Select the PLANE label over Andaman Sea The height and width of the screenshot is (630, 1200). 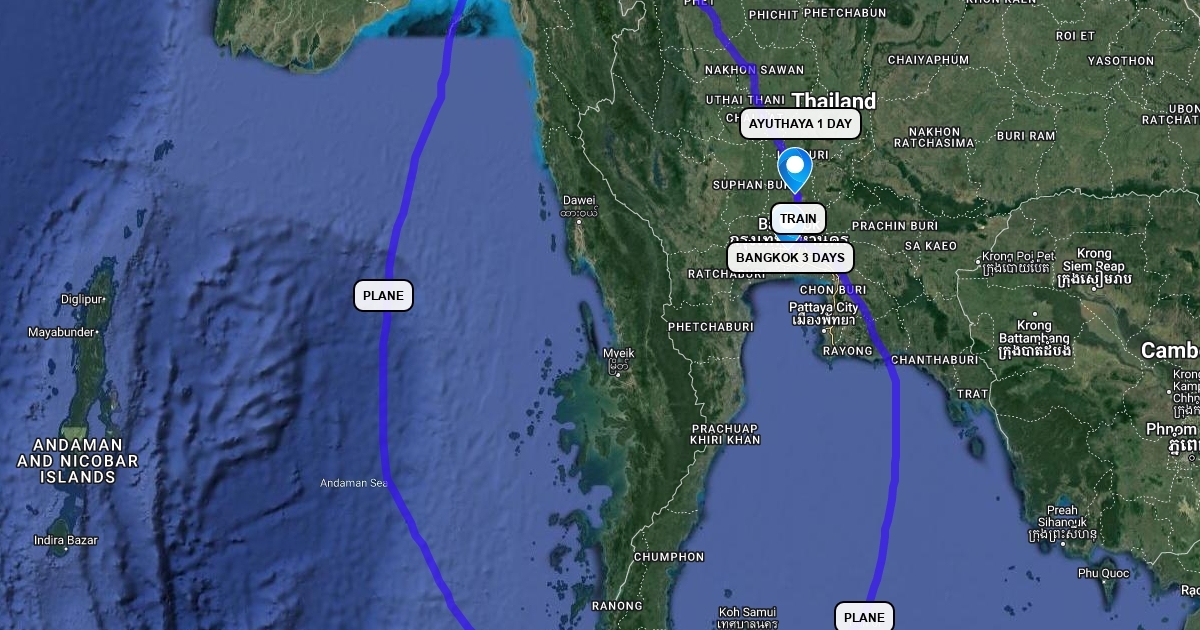pyautogui.click(x=383, y=295)
